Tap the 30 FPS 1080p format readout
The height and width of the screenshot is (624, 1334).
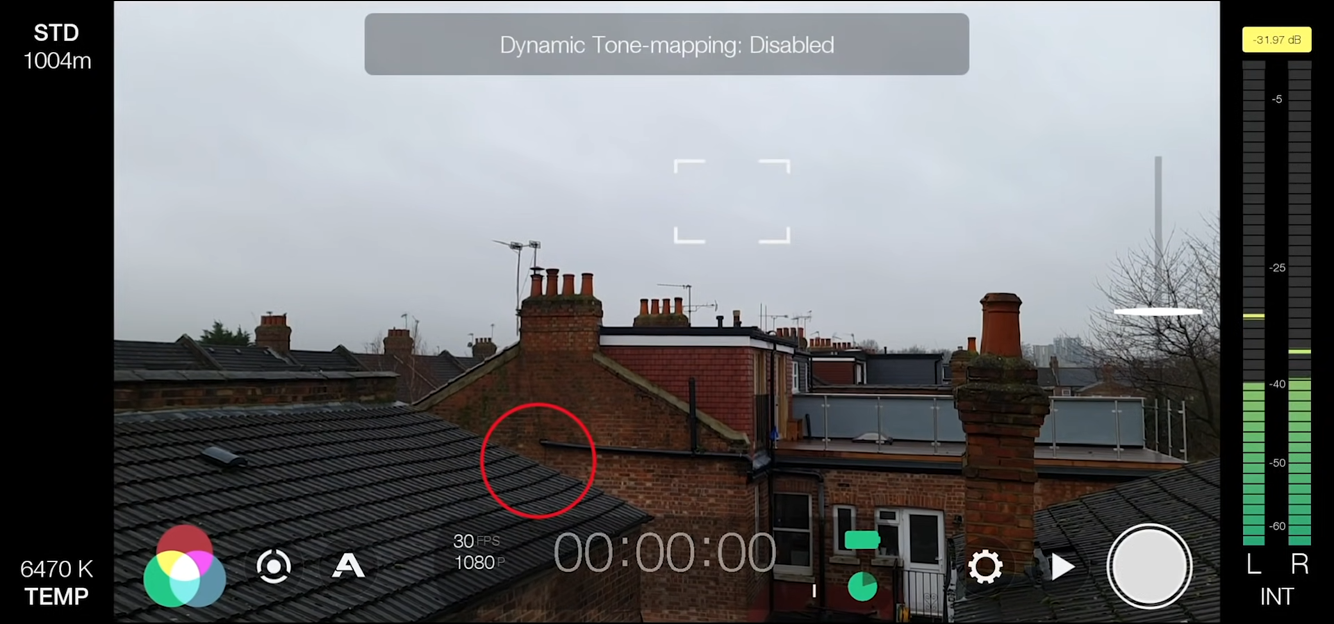[478, 552]
